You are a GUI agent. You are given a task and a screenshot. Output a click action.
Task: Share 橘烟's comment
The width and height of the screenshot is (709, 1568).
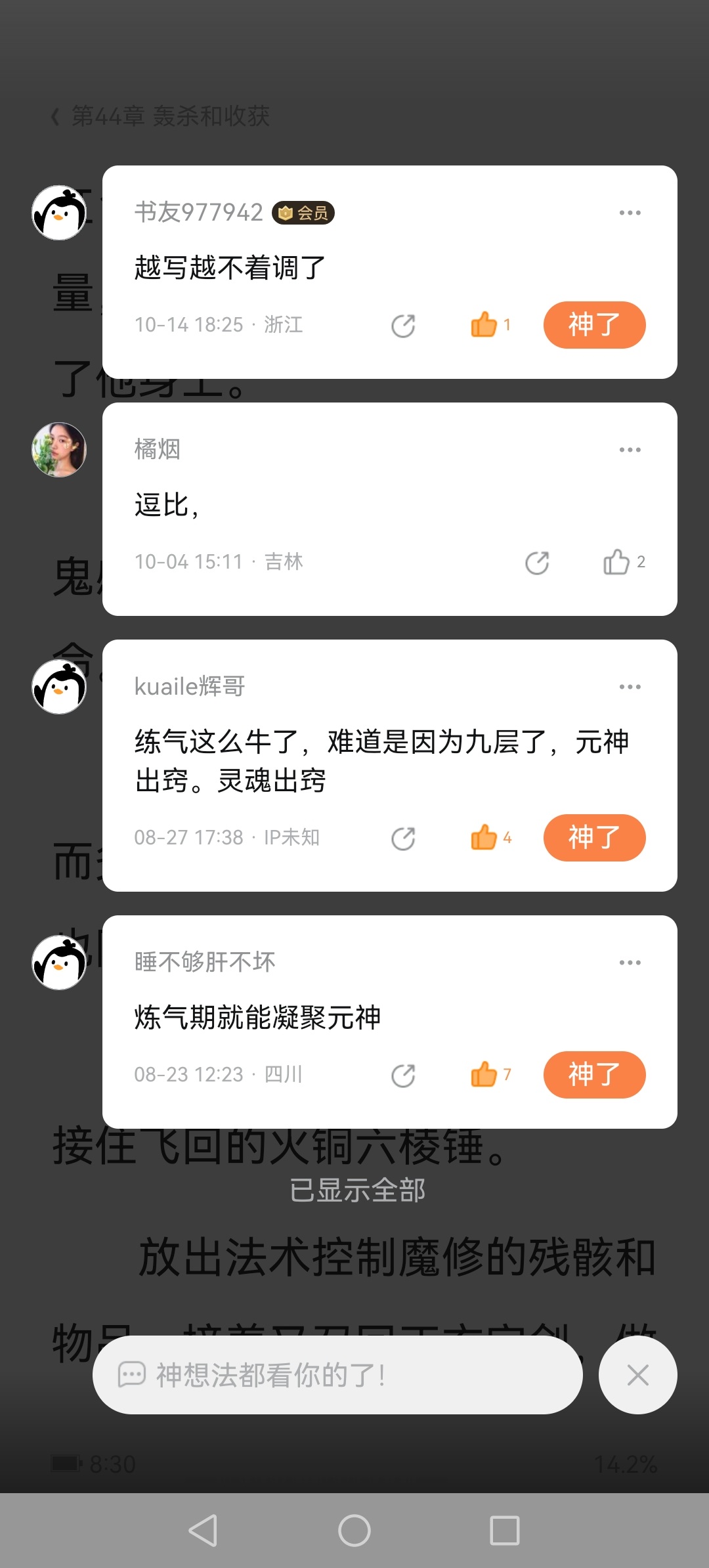click(x=537, y=563)
